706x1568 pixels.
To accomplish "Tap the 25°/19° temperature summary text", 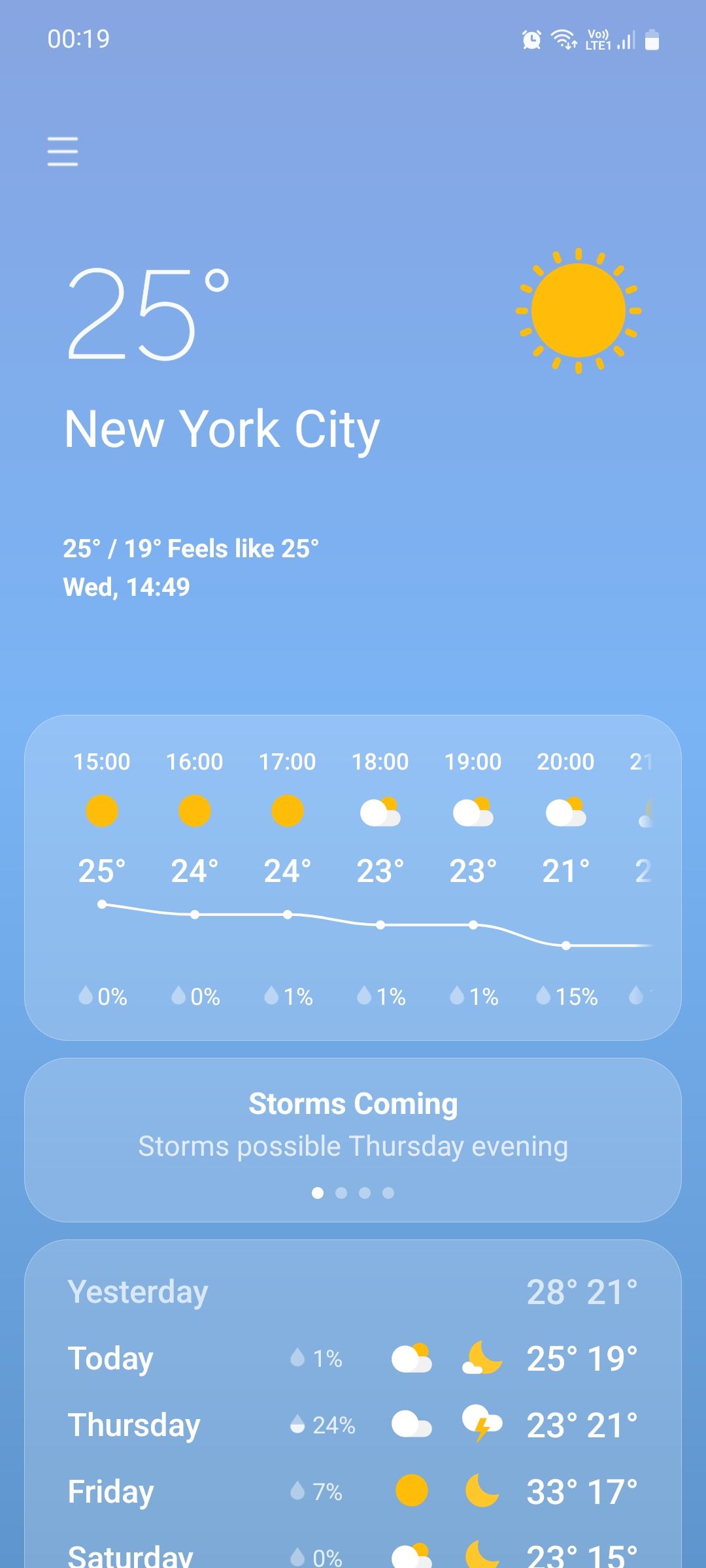I will [192, 548].
